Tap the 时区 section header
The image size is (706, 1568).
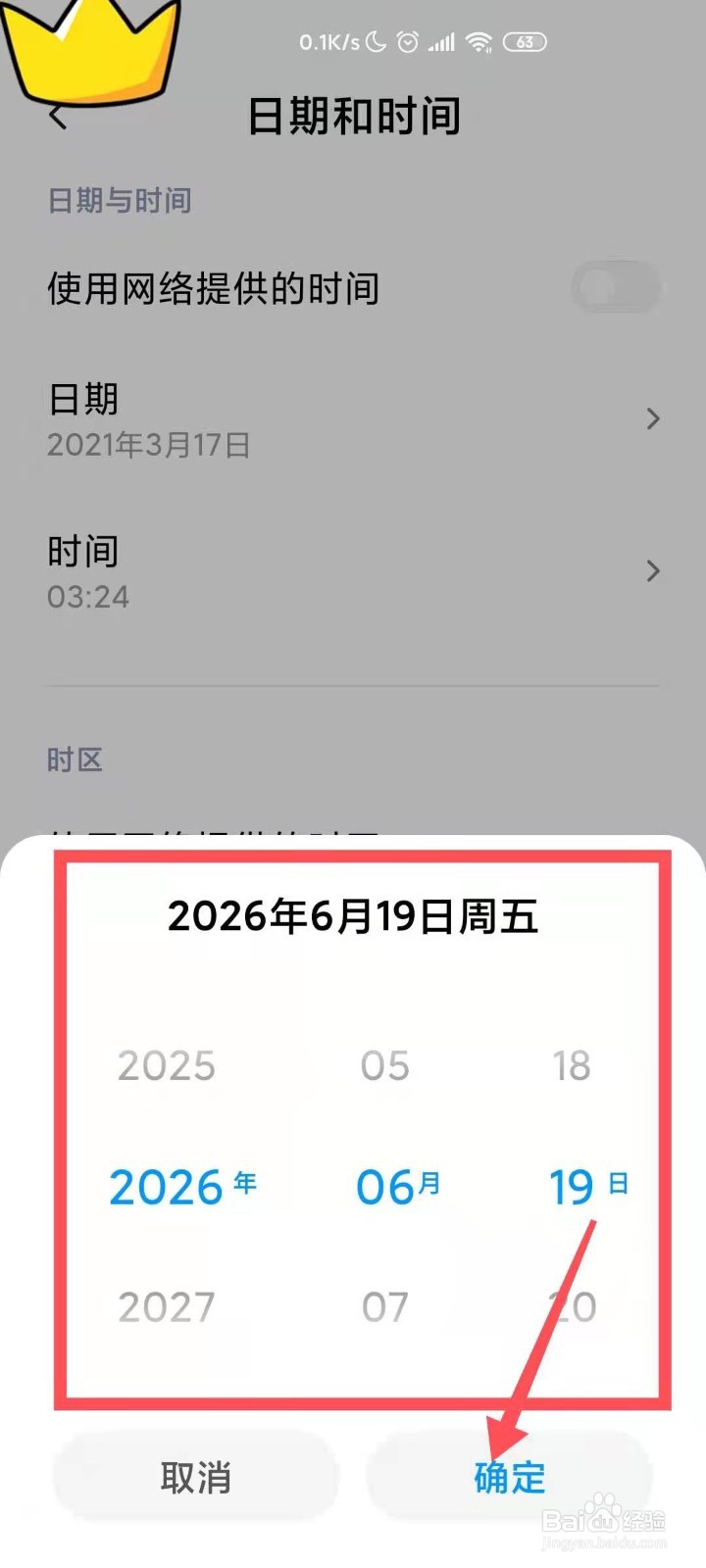(74, 759)
